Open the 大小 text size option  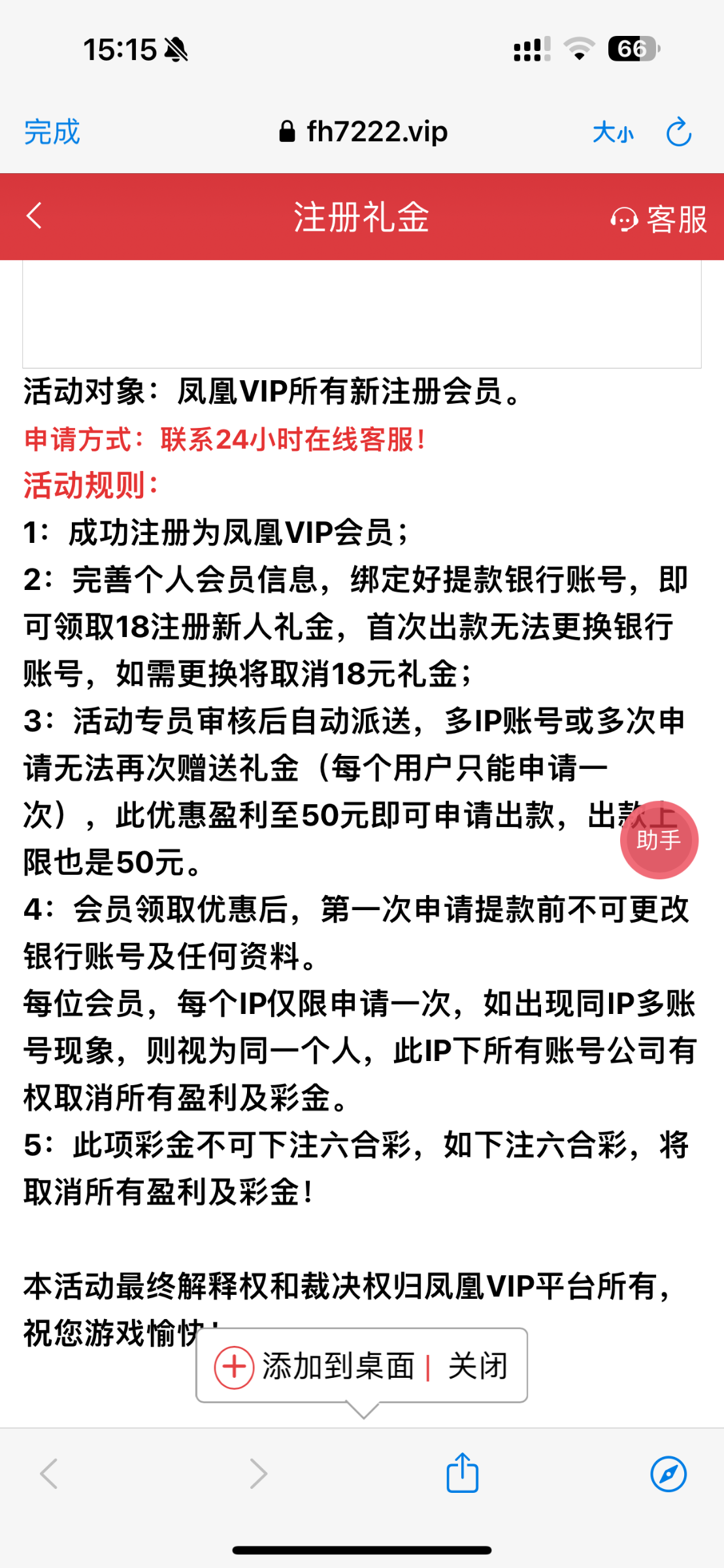(613, 133)
